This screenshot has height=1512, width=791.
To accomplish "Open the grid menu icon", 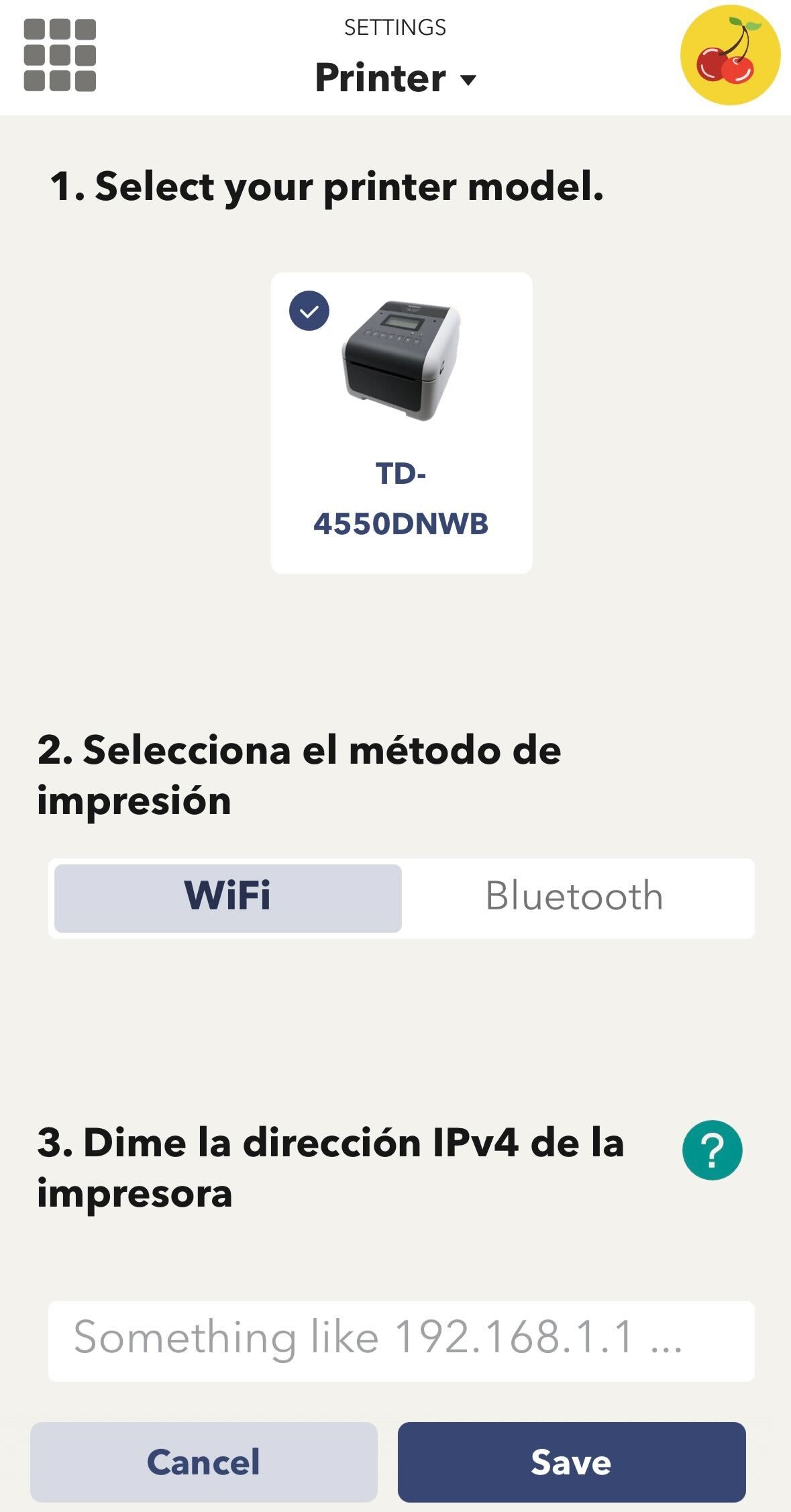I will coord(60,55).
